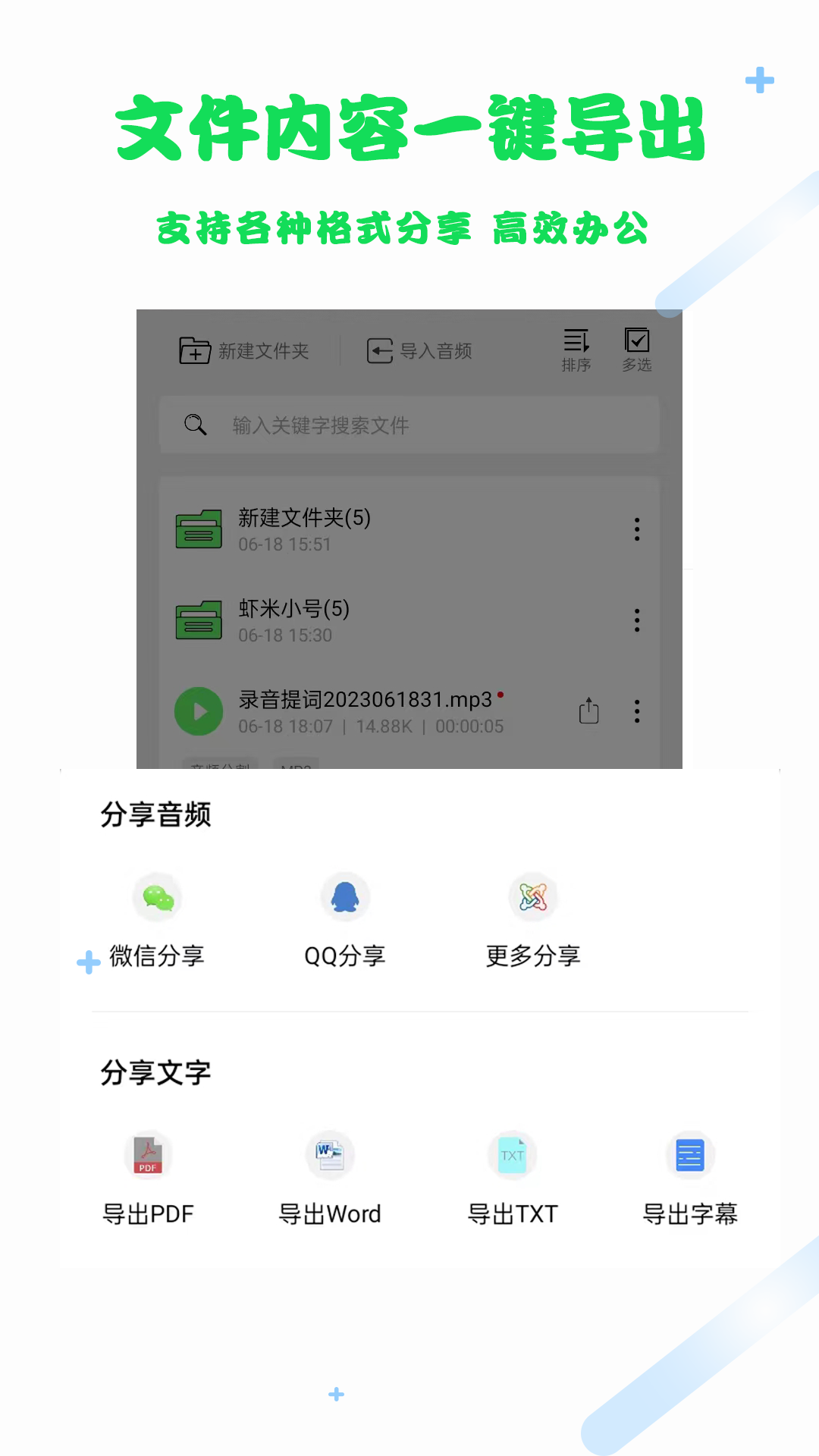
Task: Tap the 新建文件夹 new folder icon
Action: tap(195, 350)
